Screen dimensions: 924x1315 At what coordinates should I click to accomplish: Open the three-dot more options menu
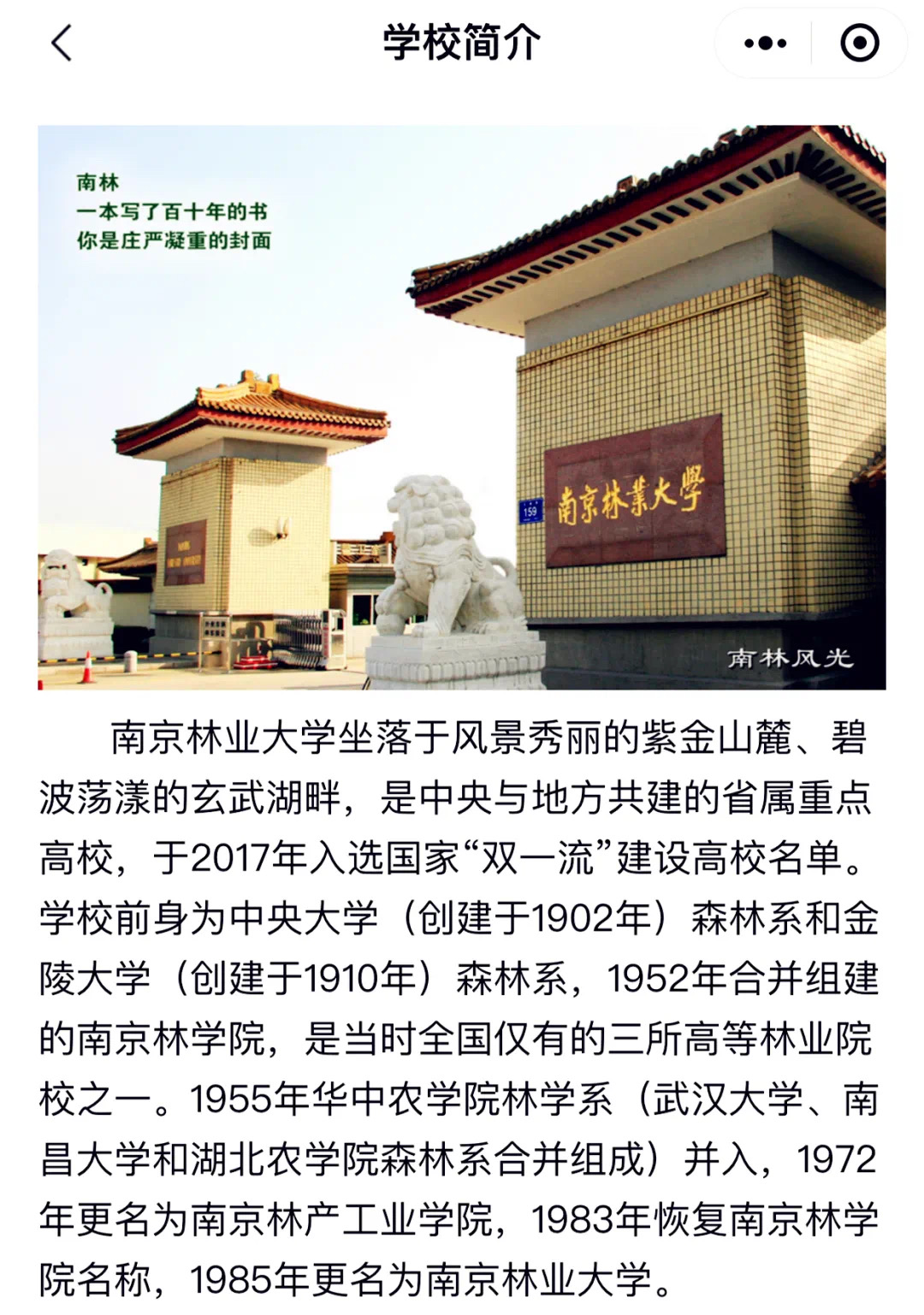pyautogui.click(x=764, y=43)
